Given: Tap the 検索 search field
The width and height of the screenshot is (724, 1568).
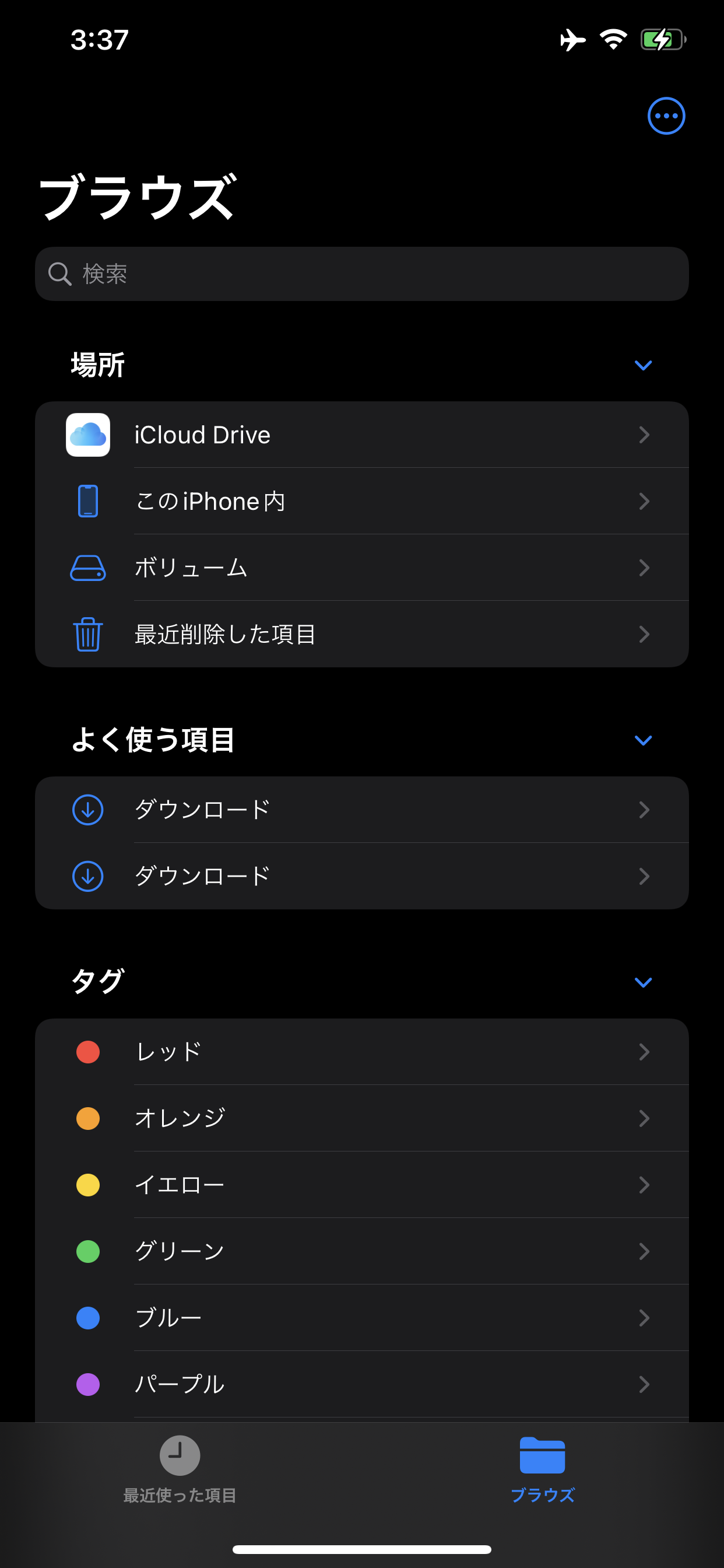Looking at the screenshot, I should tap(361, 274).
